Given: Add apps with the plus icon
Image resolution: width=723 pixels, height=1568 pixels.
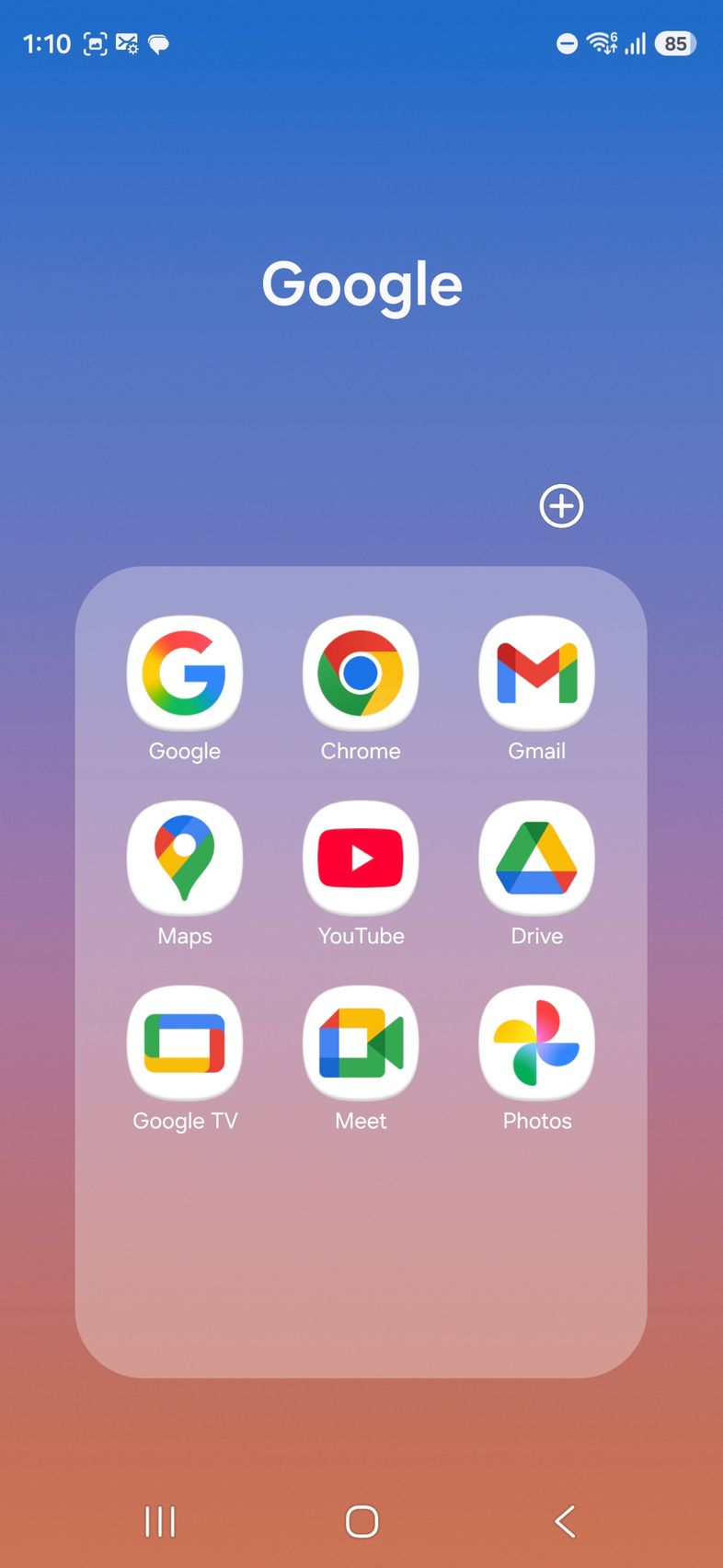Looking at the screenshot, I should click(x=561, y=506).
